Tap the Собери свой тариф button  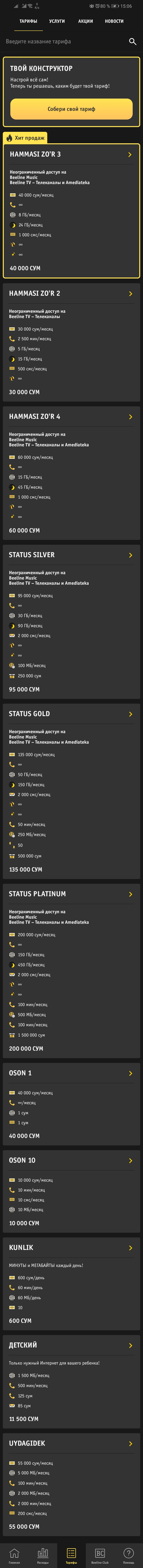pos(71,109)
